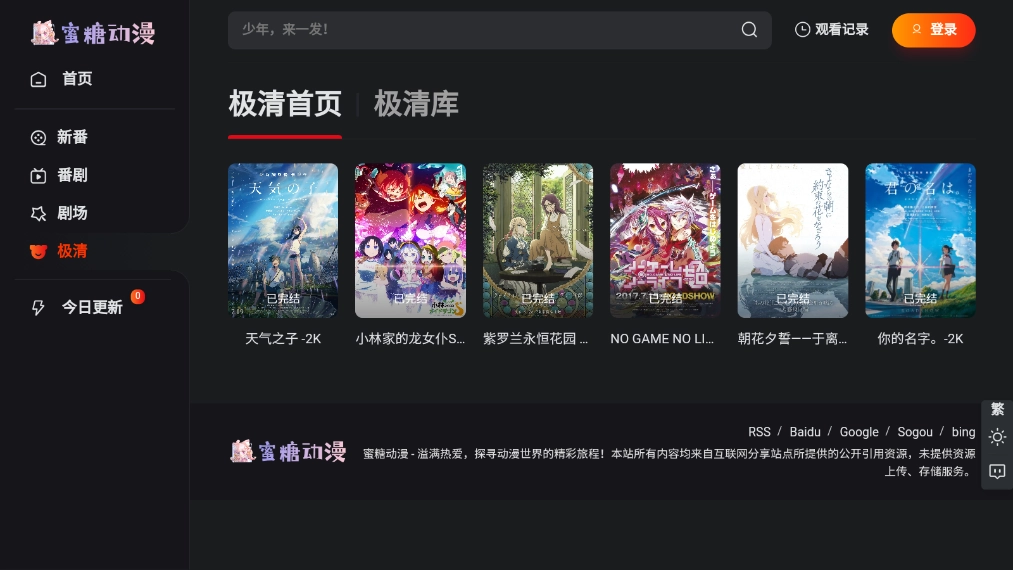Open the 番剧 section
The image size is (1013, 570).
72,175
